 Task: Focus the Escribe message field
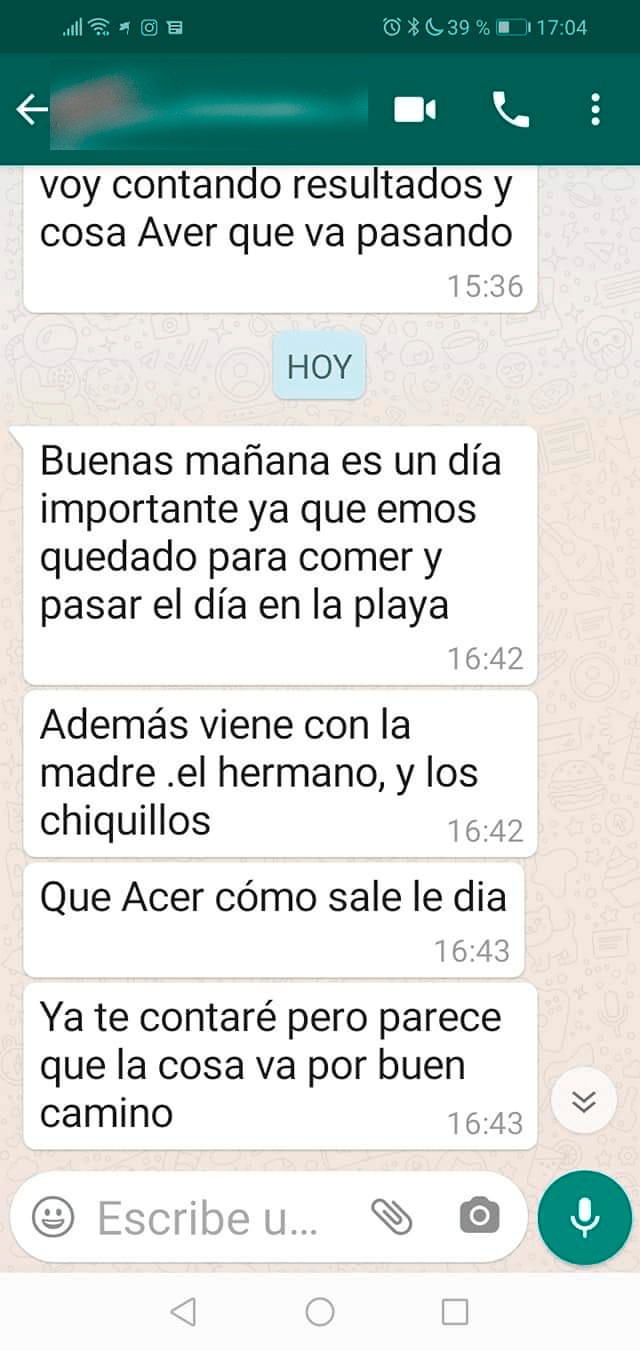[210, 1217]
